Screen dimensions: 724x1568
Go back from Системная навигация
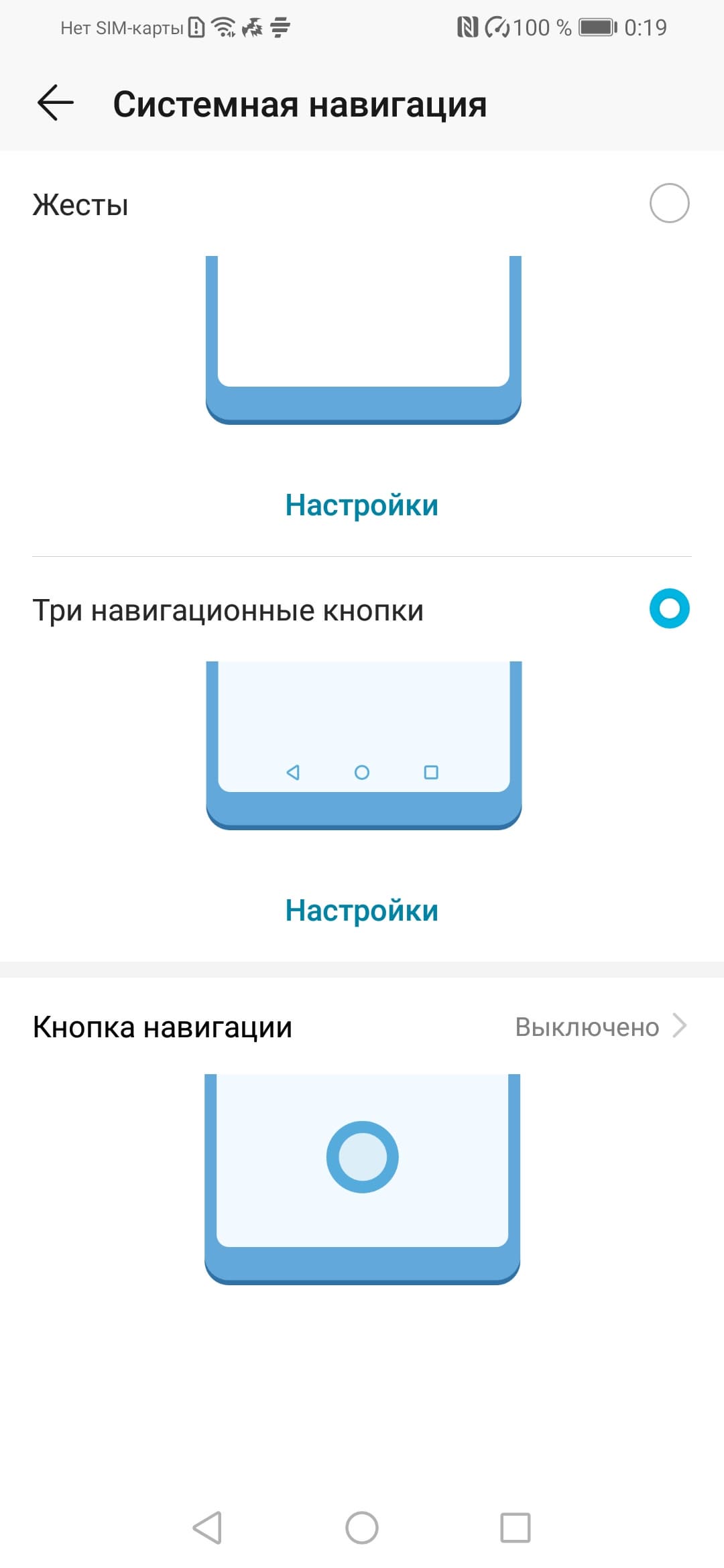[55, 103]
